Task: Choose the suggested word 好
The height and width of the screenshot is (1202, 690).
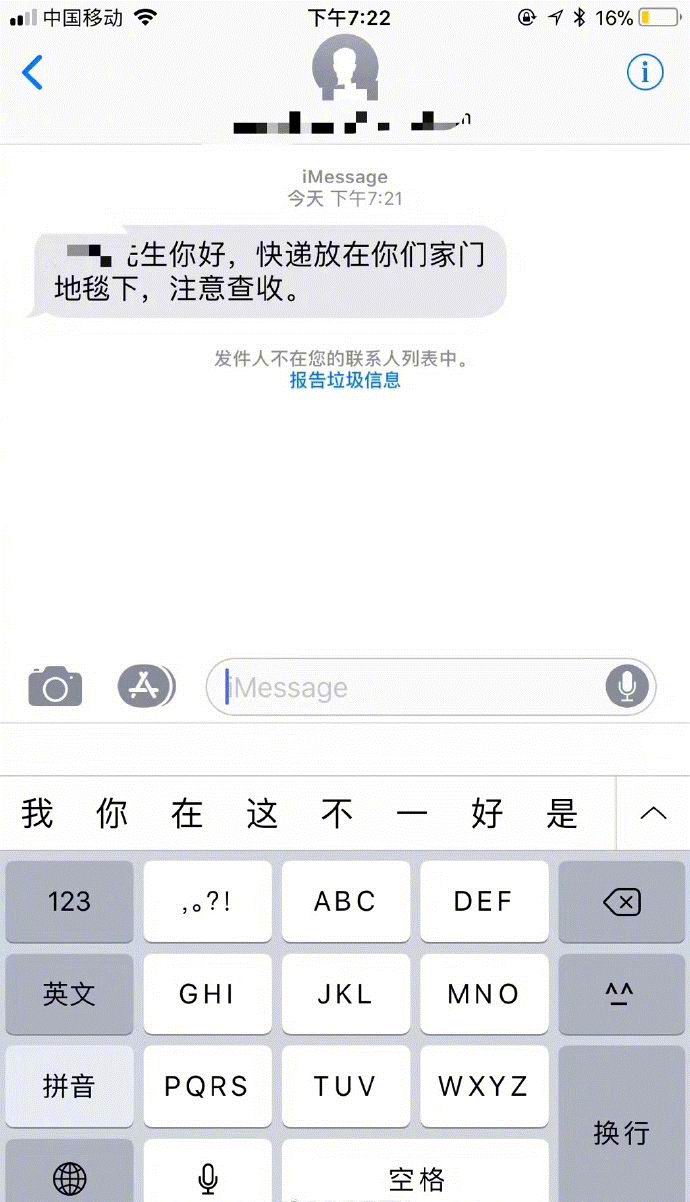Action: (487, 814)
